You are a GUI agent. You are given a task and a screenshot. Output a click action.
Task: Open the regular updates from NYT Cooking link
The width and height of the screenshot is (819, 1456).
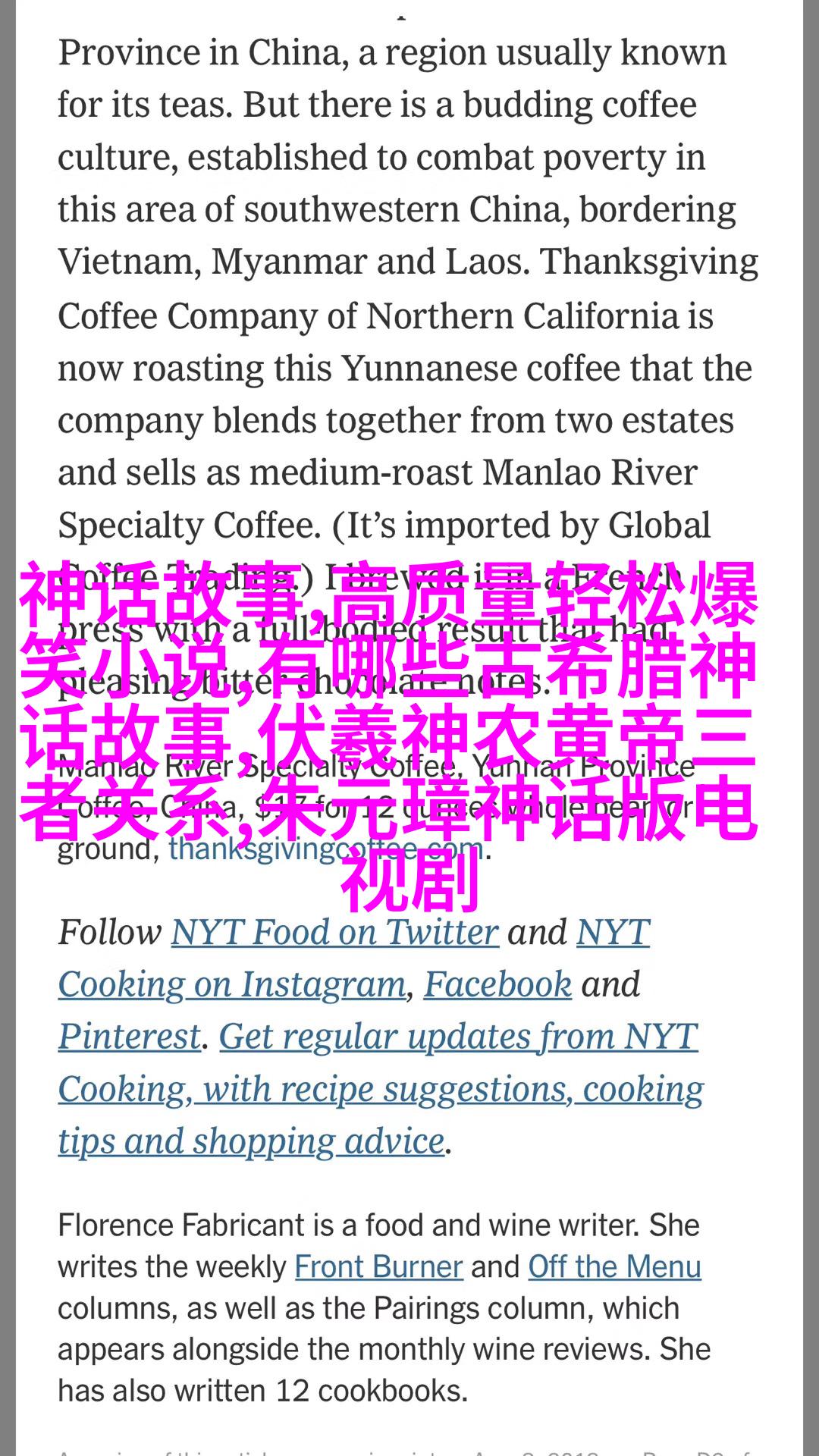pos(381,1089)
